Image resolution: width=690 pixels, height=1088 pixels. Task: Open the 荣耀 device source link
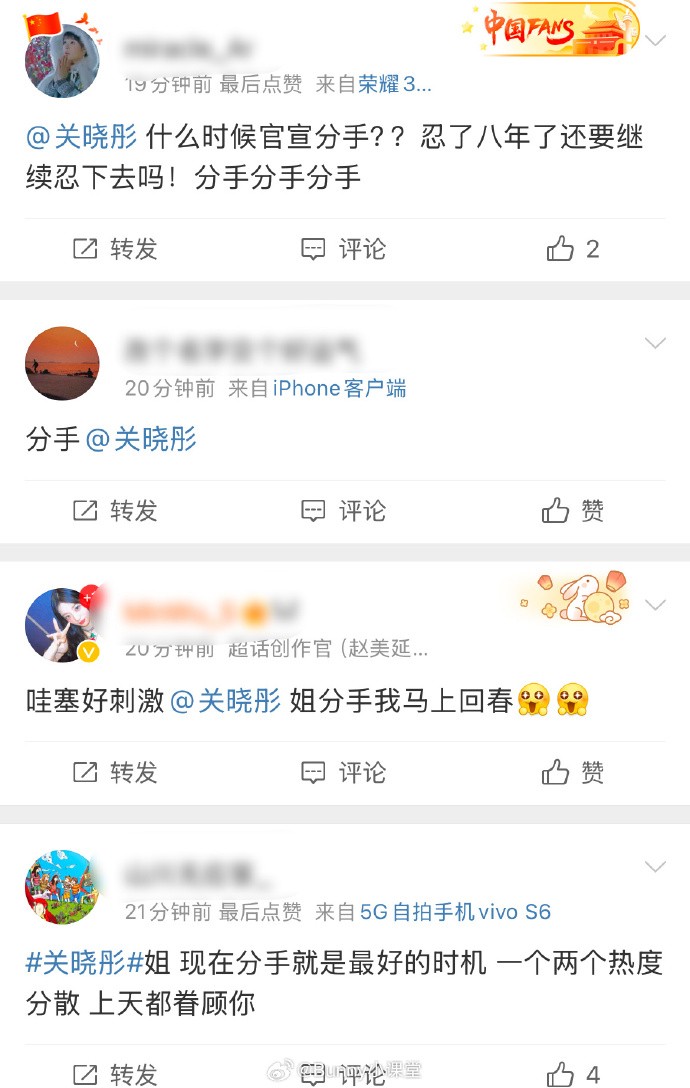point(394,85)
